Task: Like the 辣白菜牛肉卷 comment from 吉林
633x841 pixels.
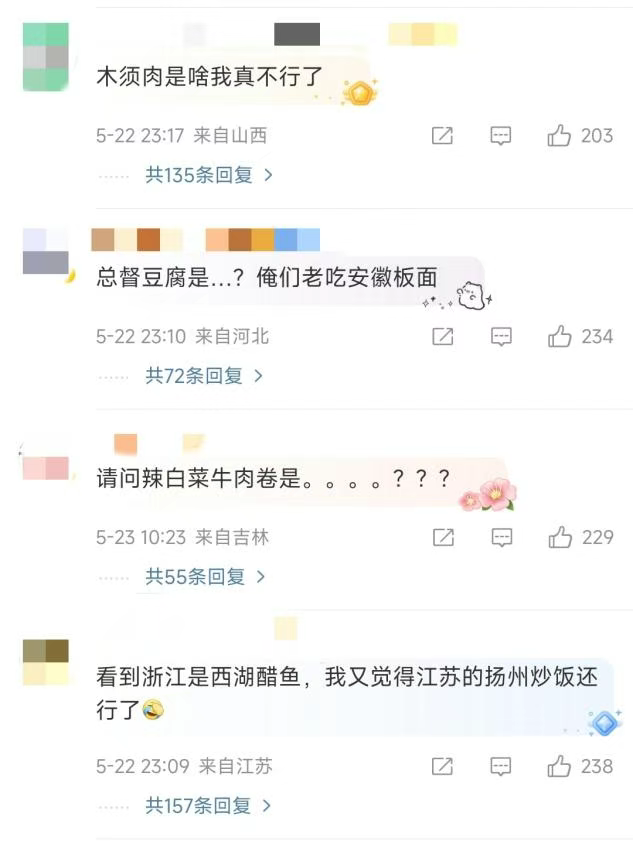Action: [x=559, y=538]
